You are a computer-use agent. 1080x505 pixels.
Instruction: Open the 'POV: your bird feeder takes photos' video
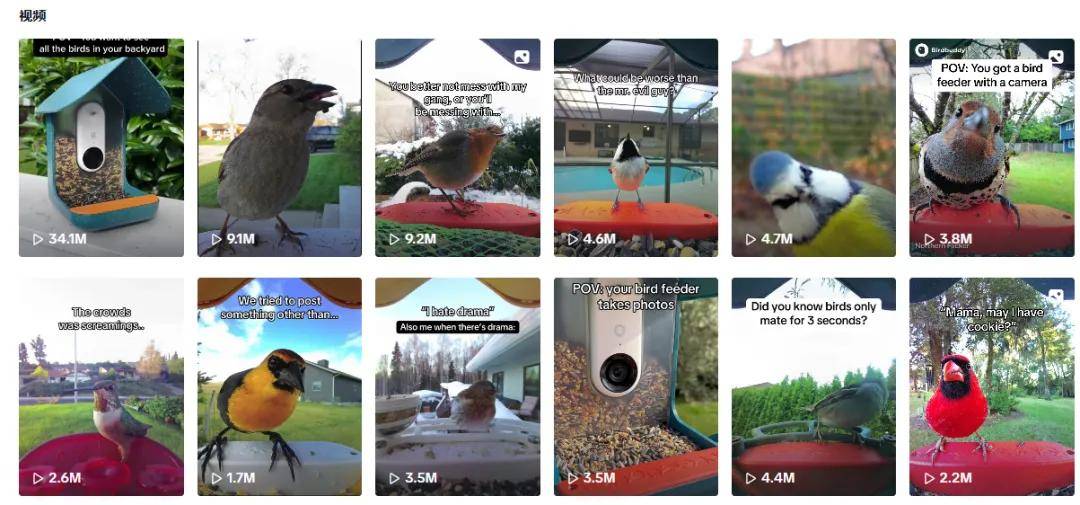point(636,387)
